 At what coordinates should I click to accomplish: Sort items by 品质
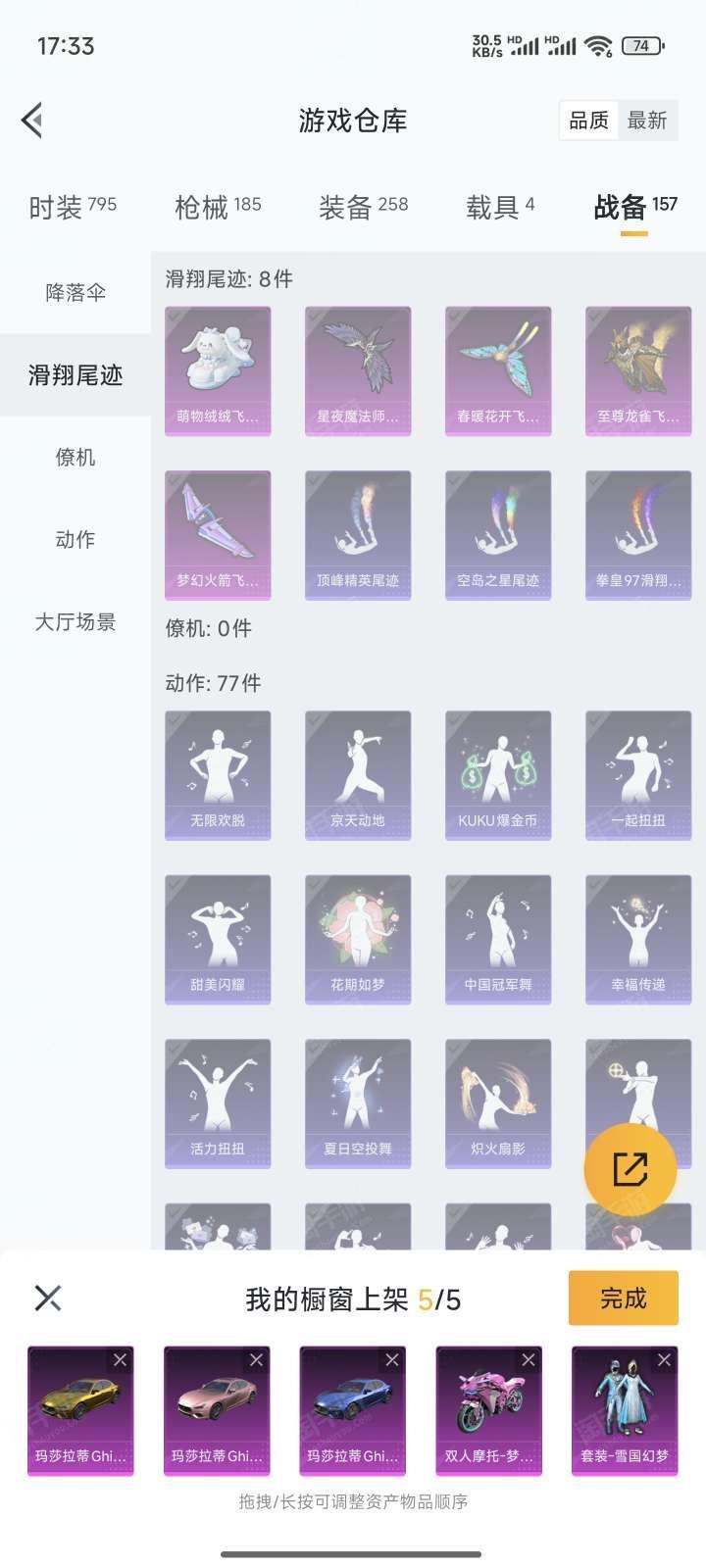pos(588,121)
